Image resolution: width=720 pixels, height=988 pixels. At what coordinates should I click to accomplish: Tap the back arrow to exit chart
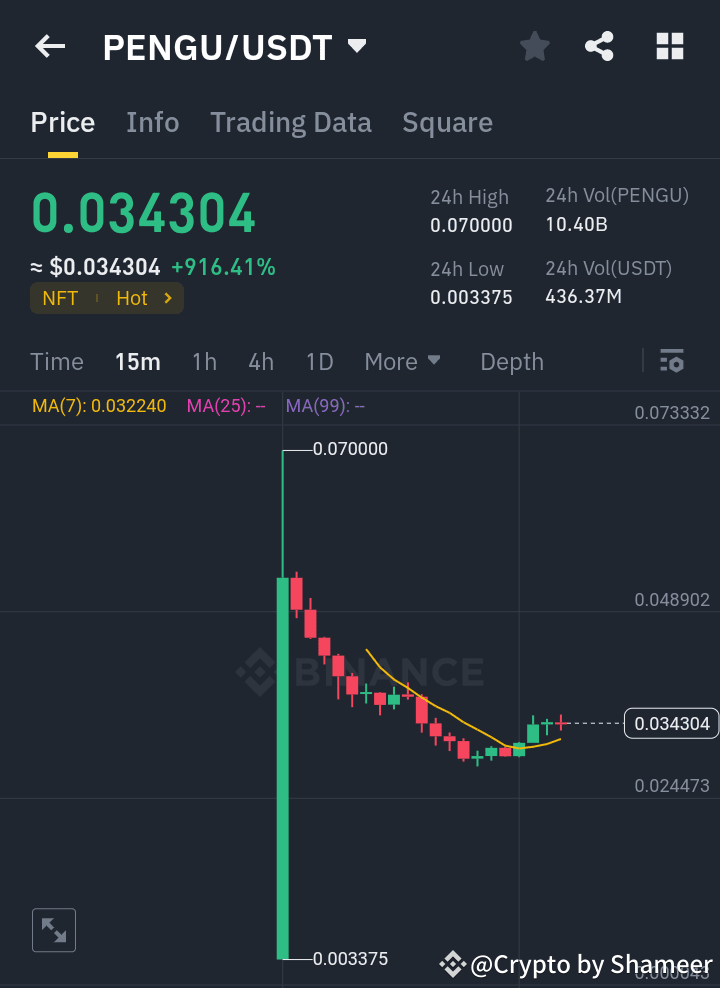coord(49,46)
